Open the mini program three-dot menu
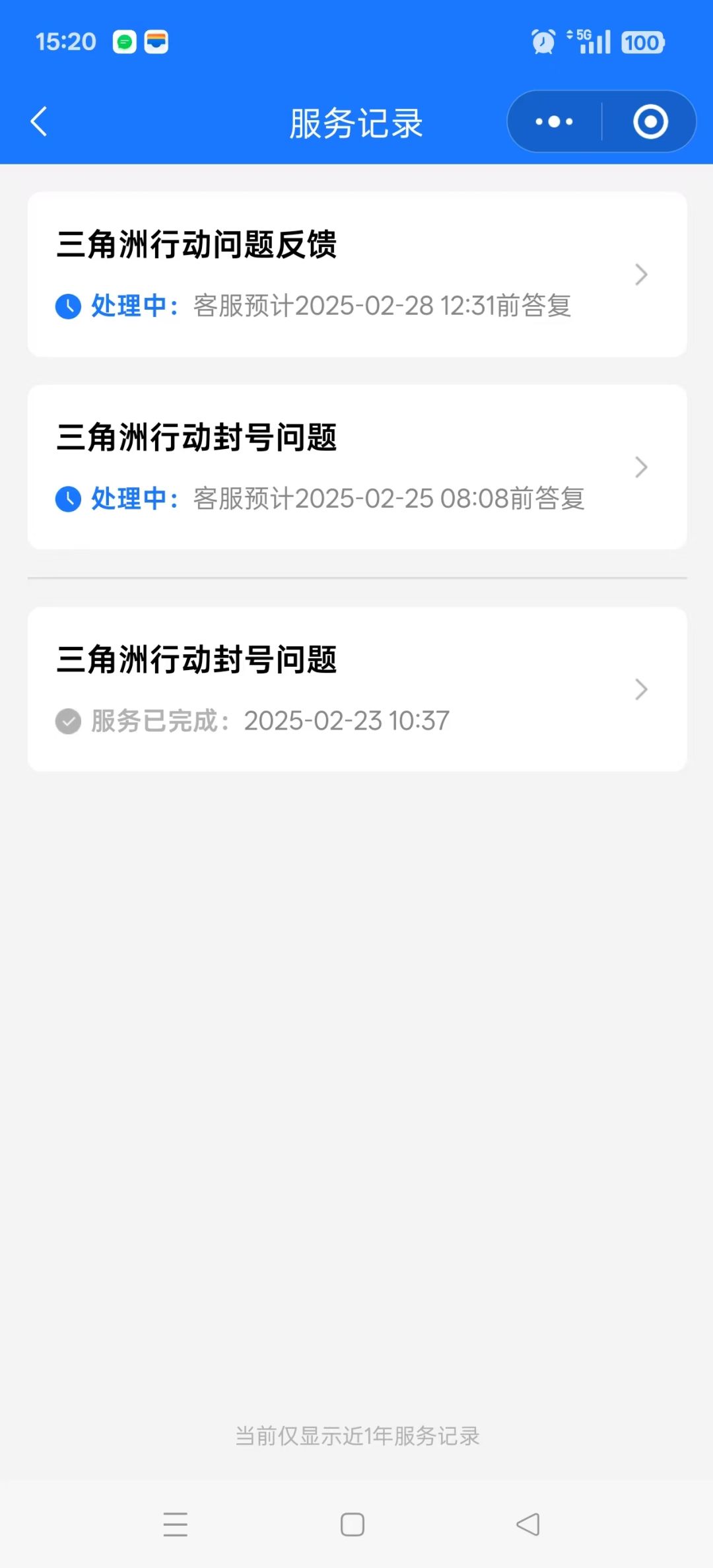The height and width of the screenshot is (1568, 713). [554, 121]
